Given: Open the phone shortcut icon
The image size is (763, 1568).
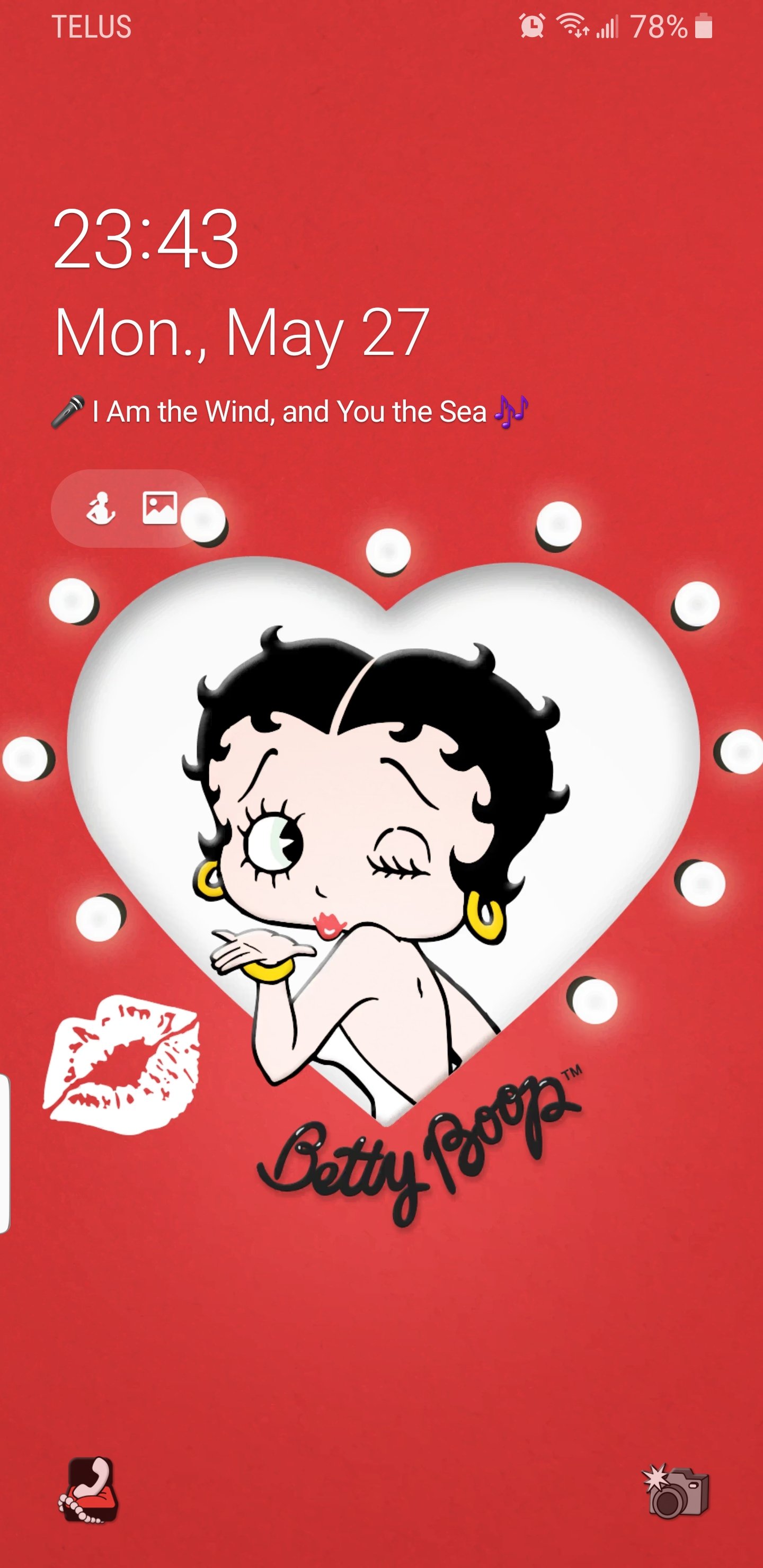Looking at the screenshot, I should 88,1490.
